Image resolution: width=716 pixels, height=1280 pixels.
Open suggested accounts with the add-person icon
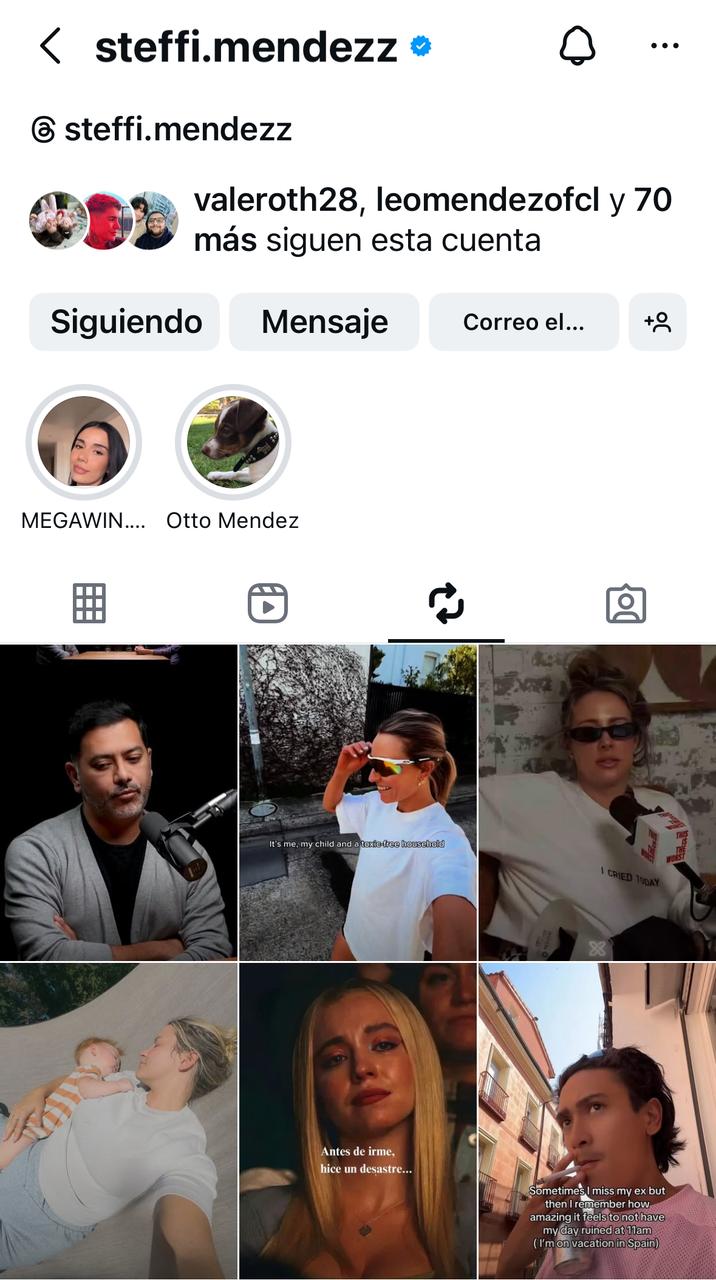click(x=657, y=322)
